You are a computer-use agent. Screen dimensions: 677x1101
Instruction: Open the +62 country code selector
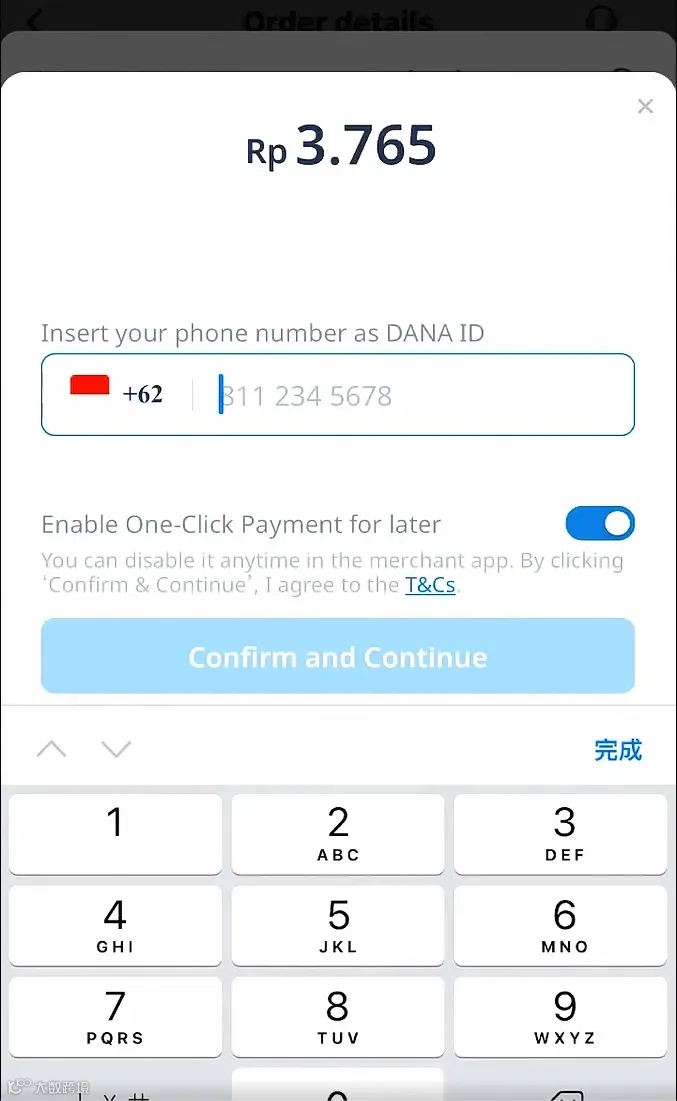click(117, 393)
